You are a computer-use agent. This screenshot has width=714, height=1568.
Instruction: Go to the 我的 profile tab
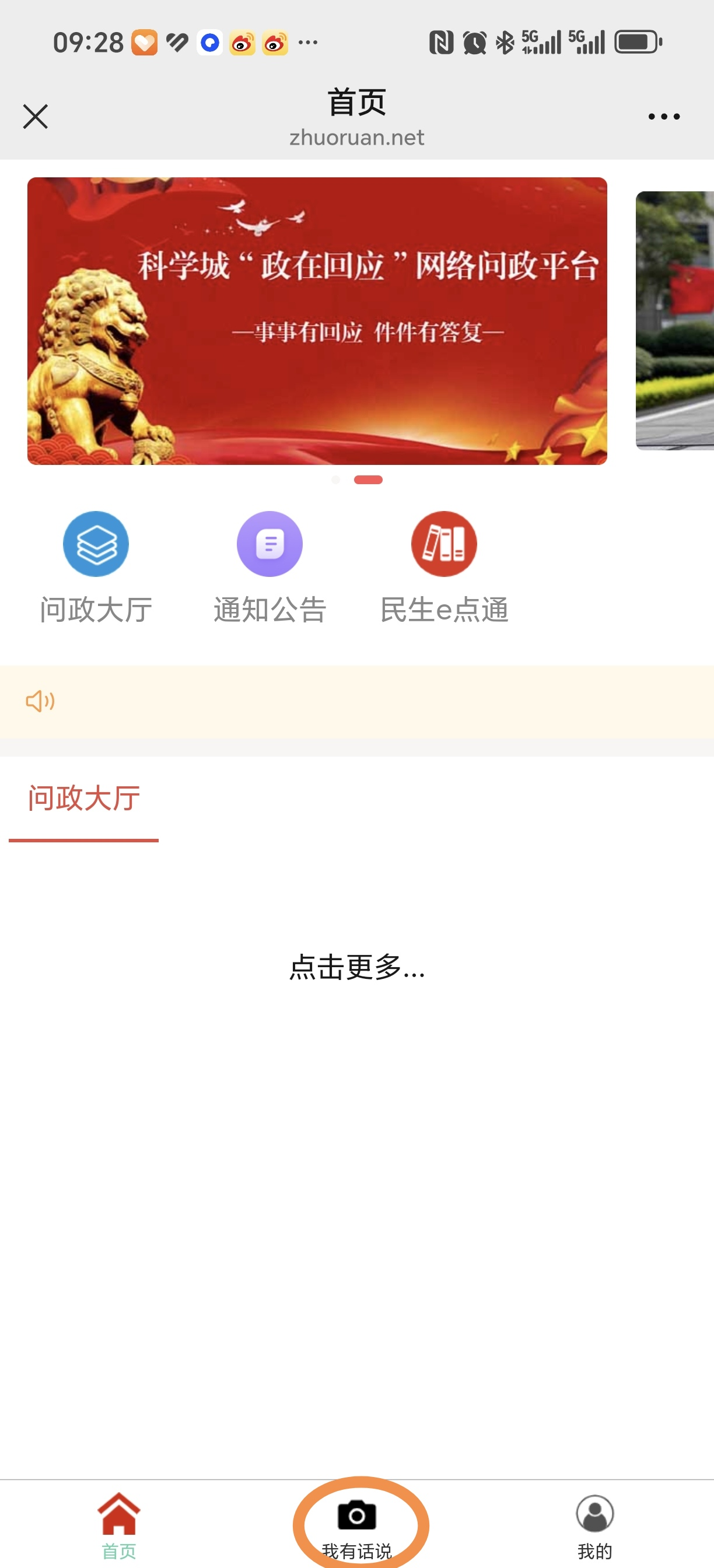point(594,1524)
